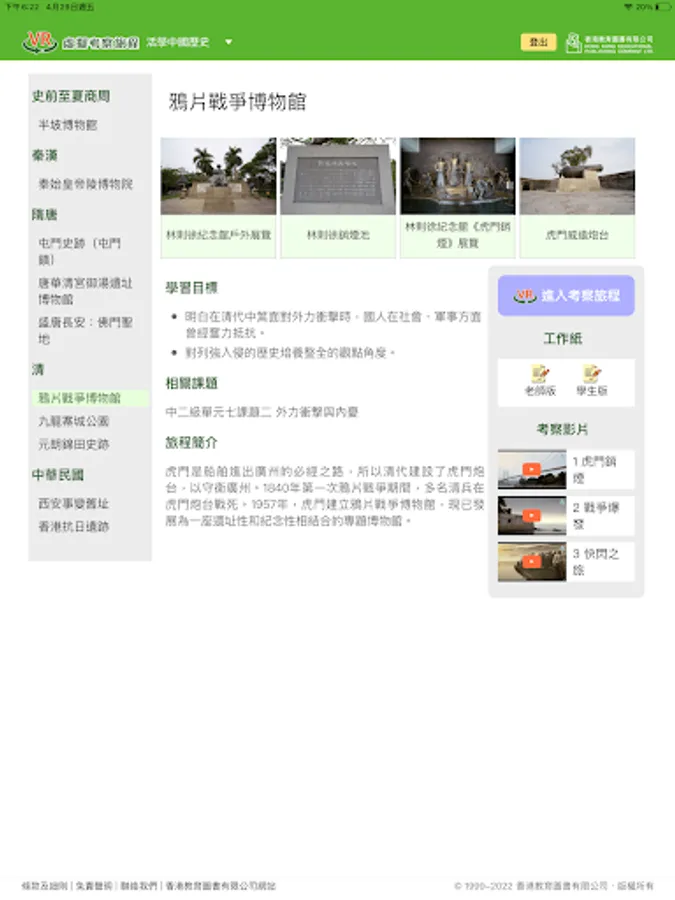This screenshot has height=900, width=675.
Task: Open 屯門史跡（屯門鎮） in the sidebar
Action: [80, 250]
